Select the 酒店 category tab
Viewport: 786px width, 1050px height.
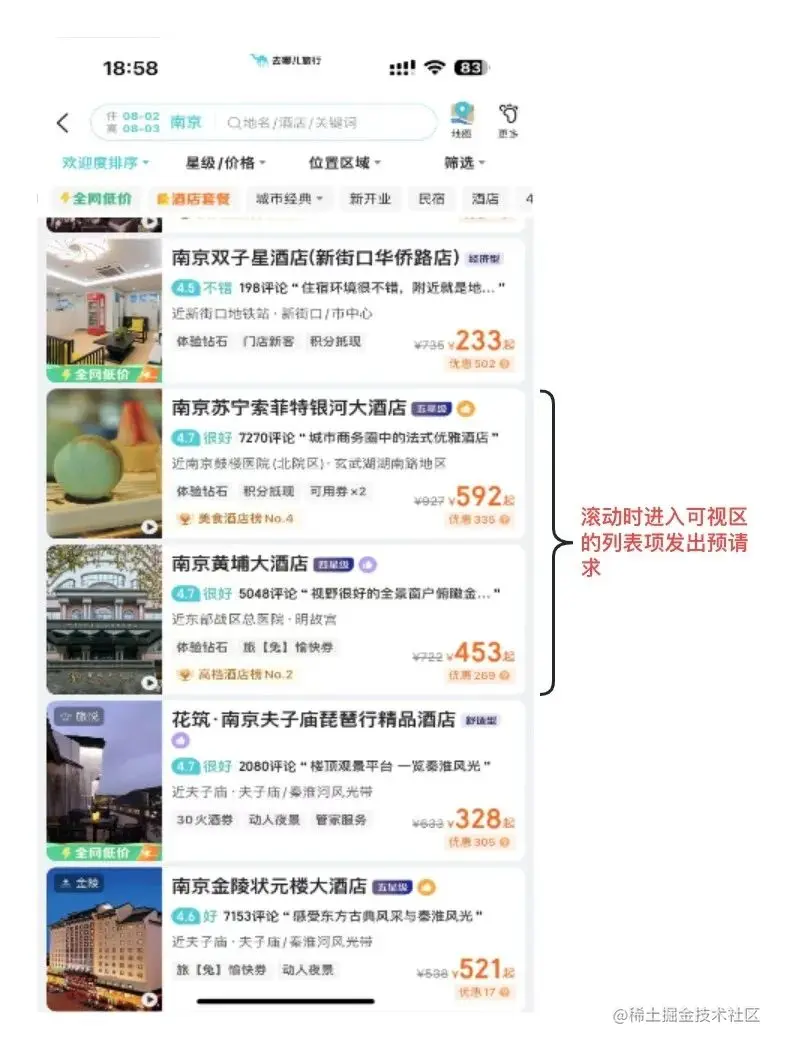[x=485, y=198]
